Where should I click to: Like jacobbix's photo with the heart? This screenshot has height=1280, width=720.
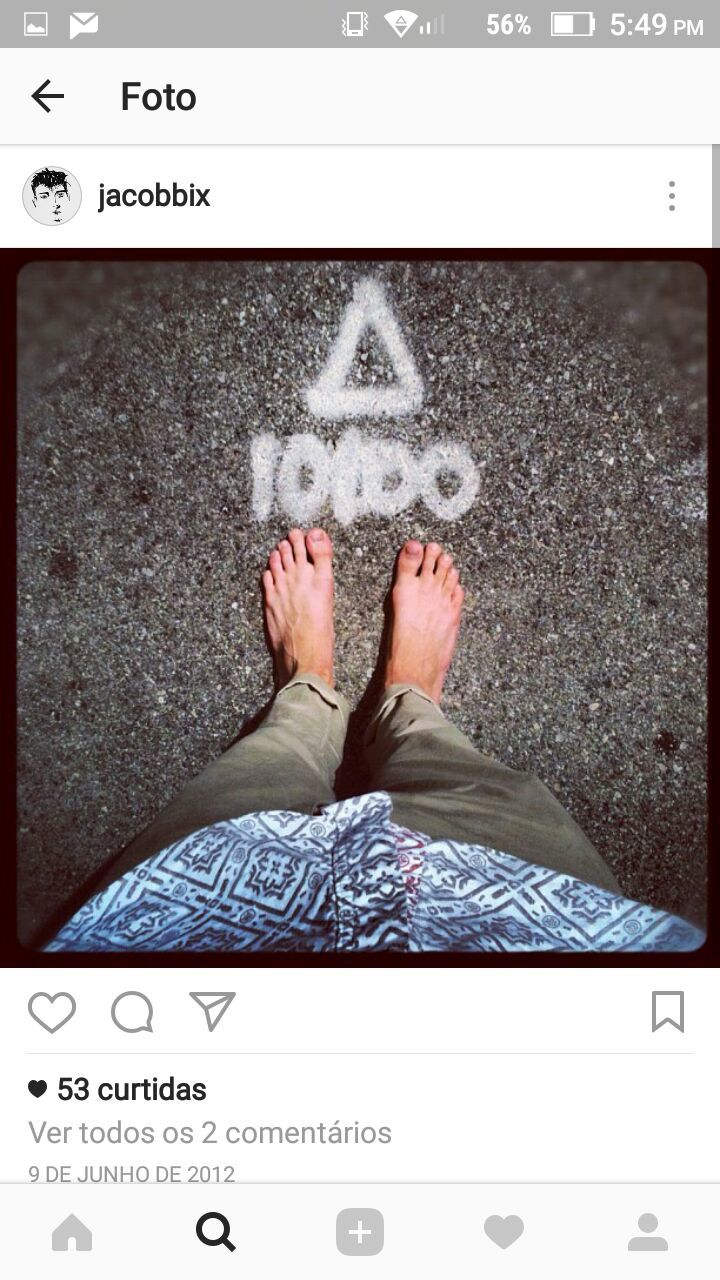[52, 1012]
